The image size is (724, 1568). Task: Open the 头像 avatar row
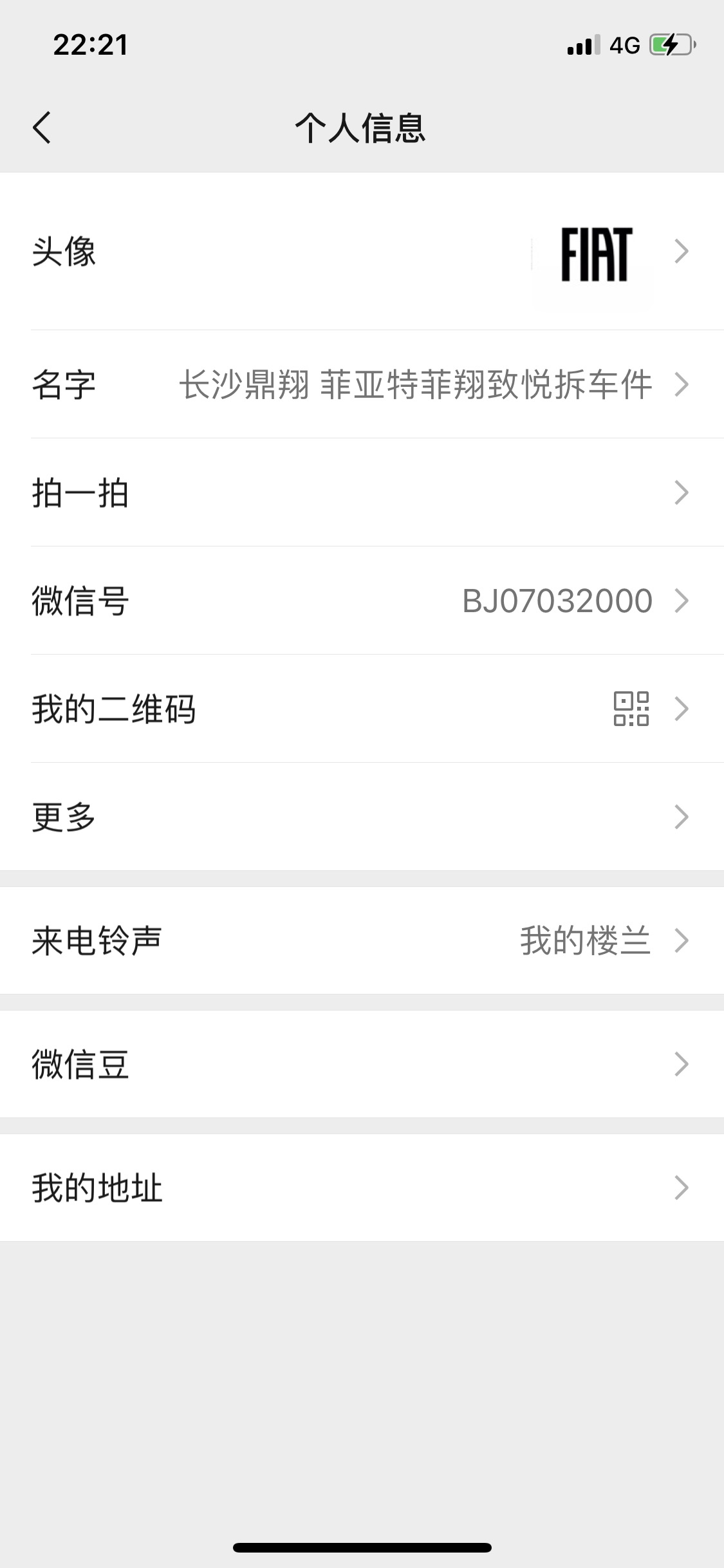pos(362,251)
